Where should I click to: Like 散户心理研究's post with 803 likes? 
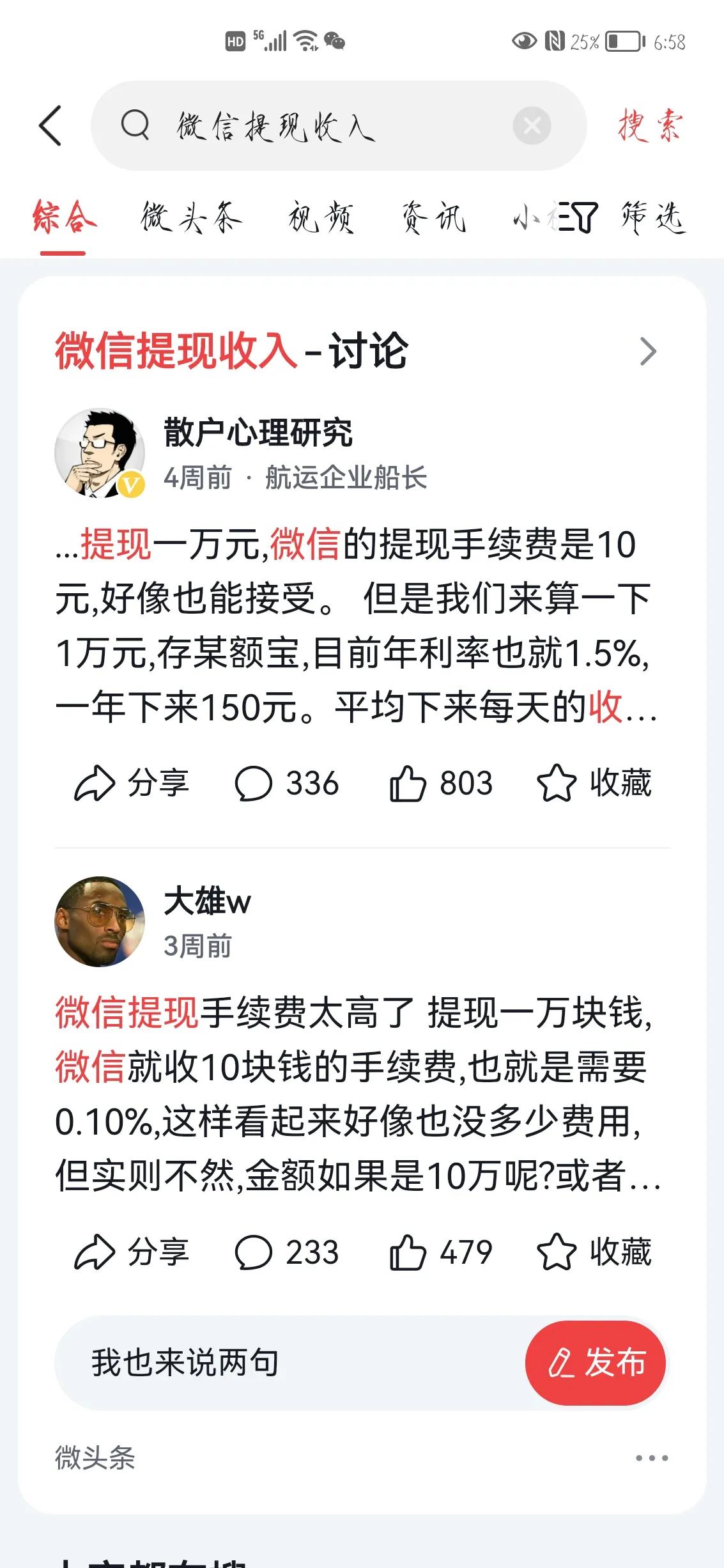441,784
